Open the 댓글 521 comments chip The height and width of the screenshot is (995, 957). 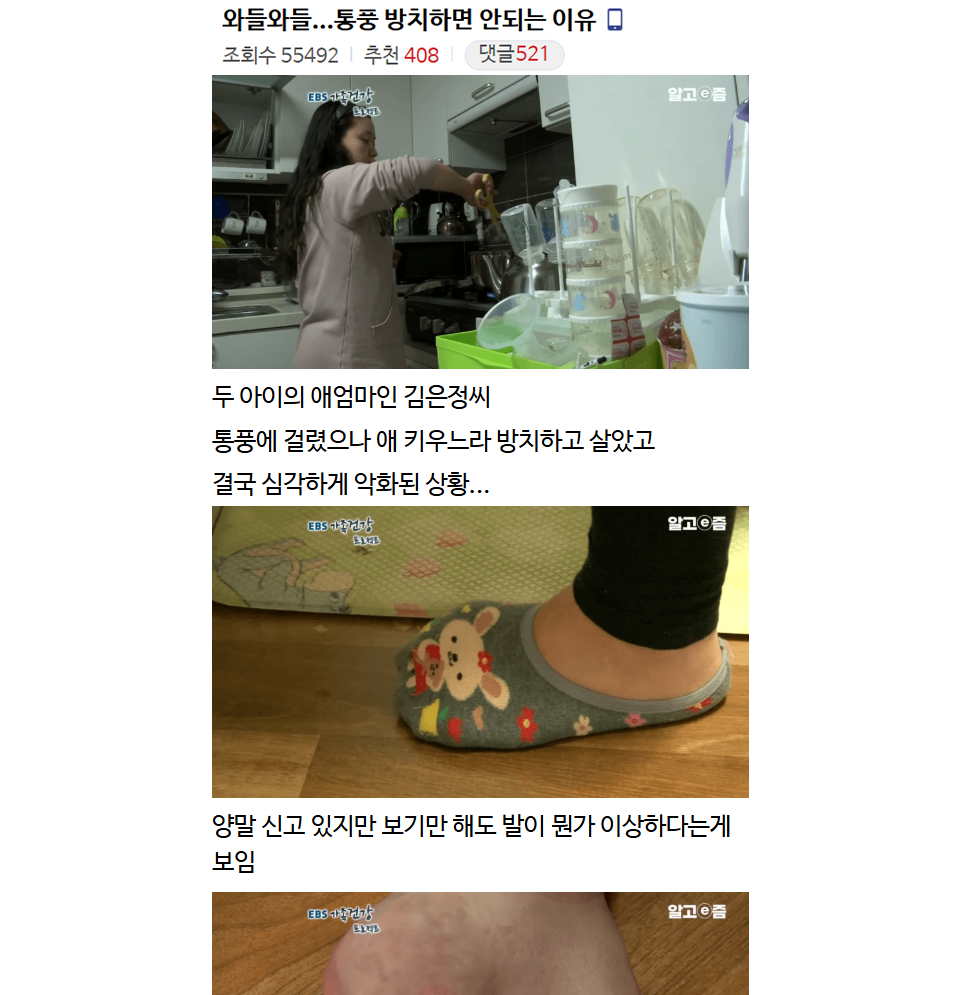[514, 55]
